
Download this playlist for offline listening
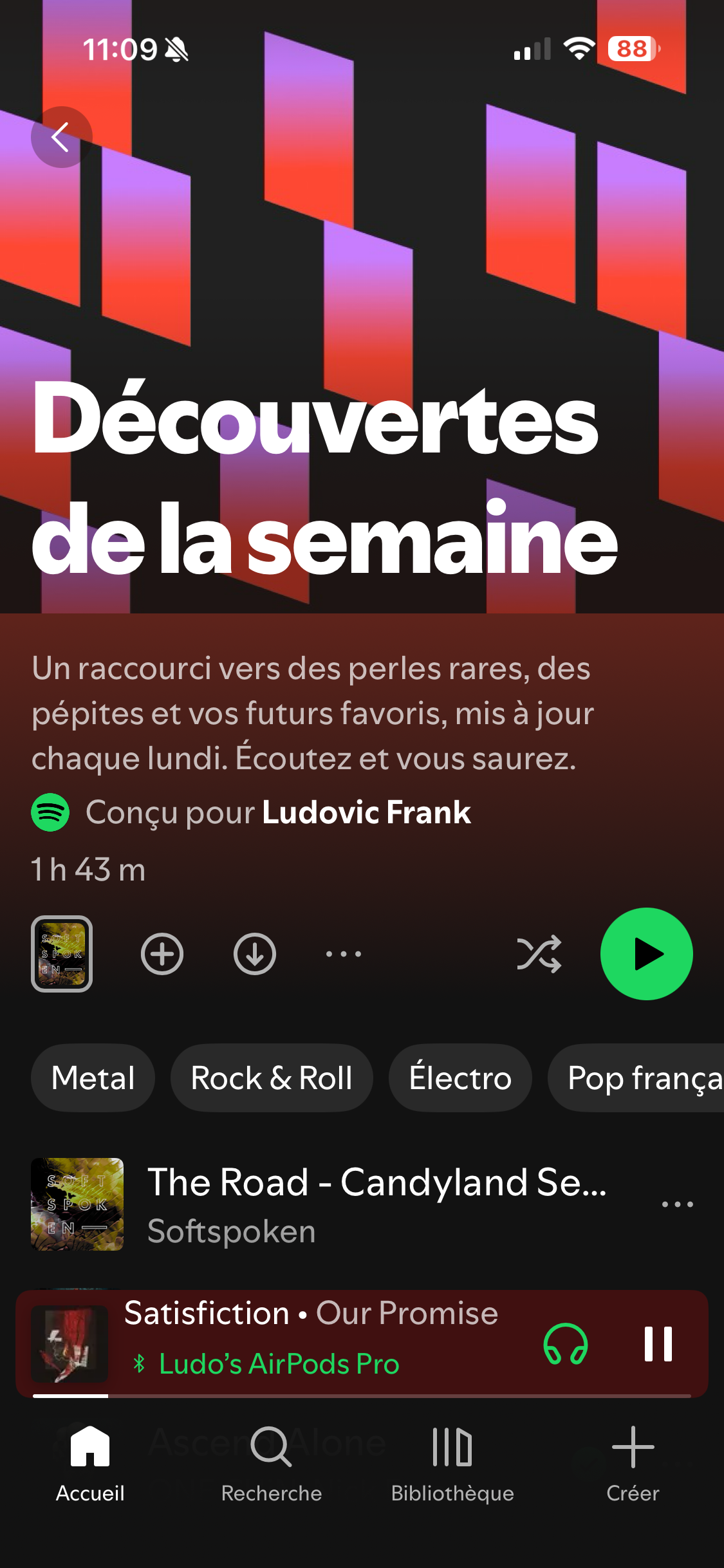tap(255, 953)
